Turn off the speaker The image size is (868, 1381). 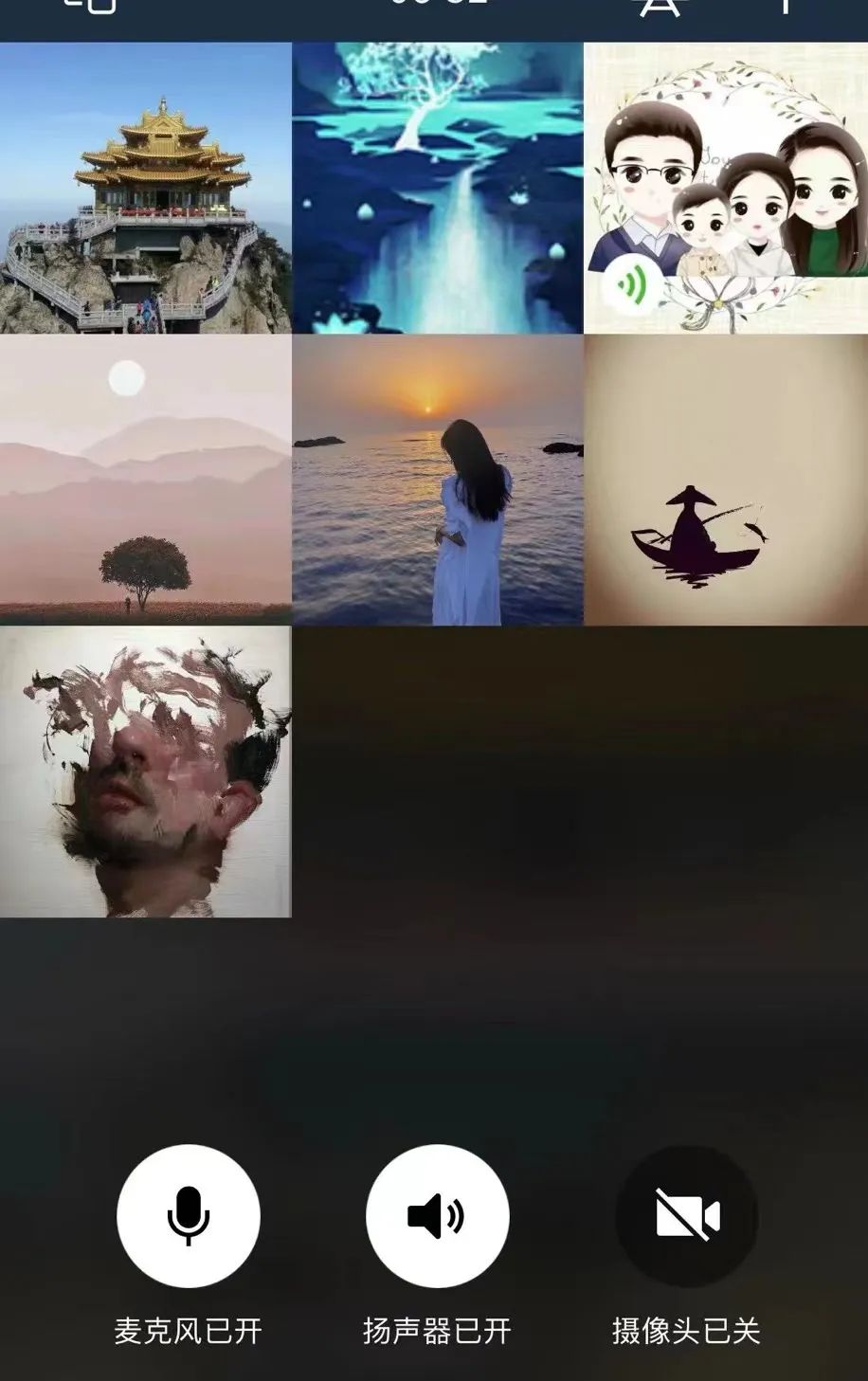[x=437, y=1215]
